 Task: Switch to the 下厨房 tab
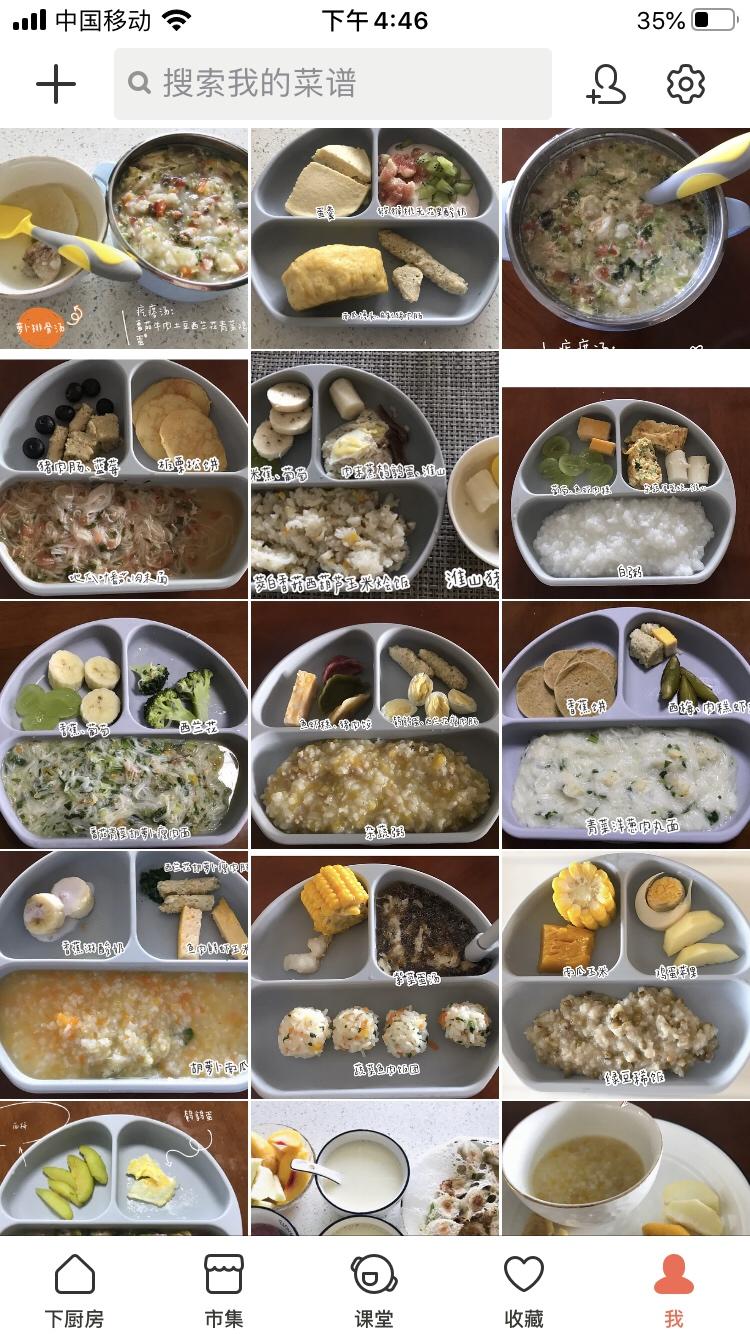(x=74, y=1290)
